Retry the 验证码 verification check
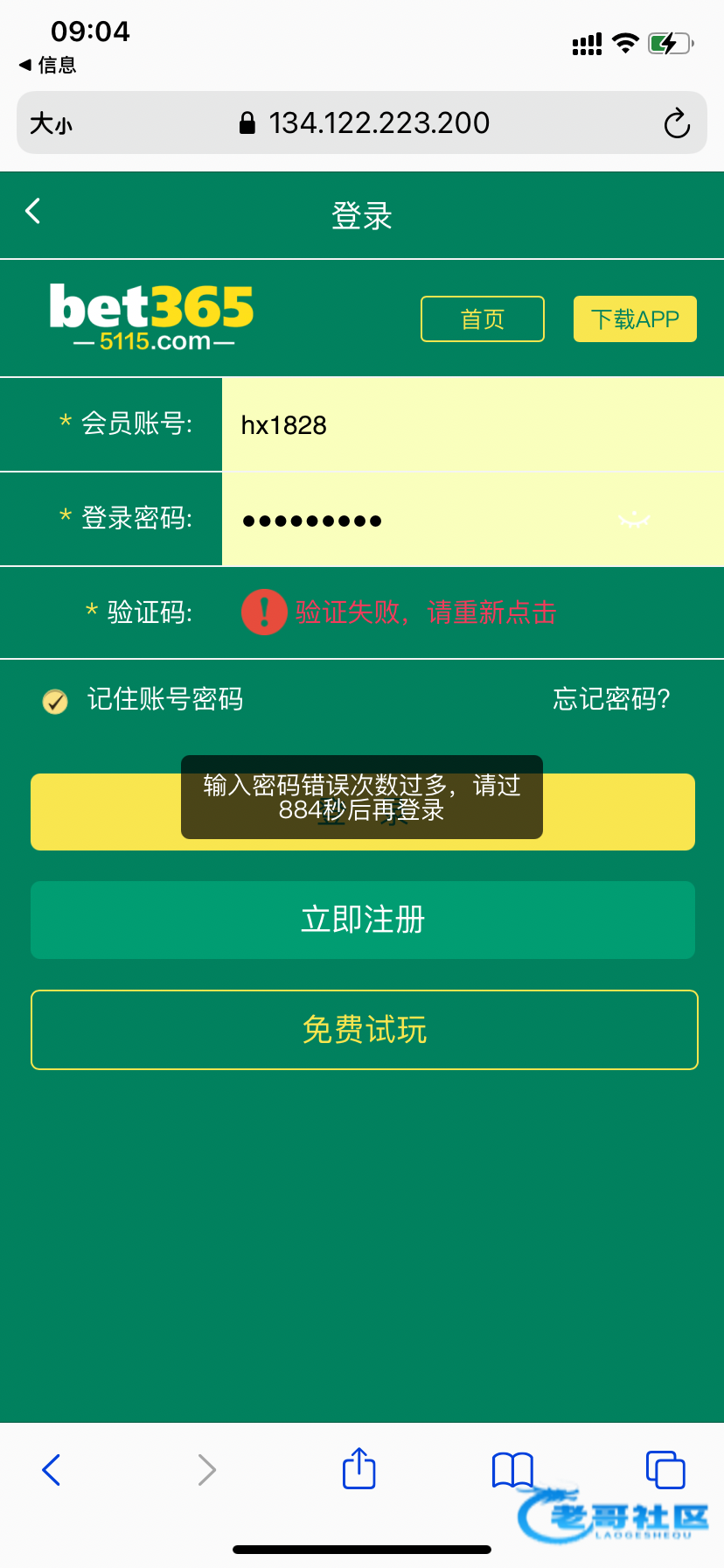Screen dimensions: 724x1568 click(425, 612)
